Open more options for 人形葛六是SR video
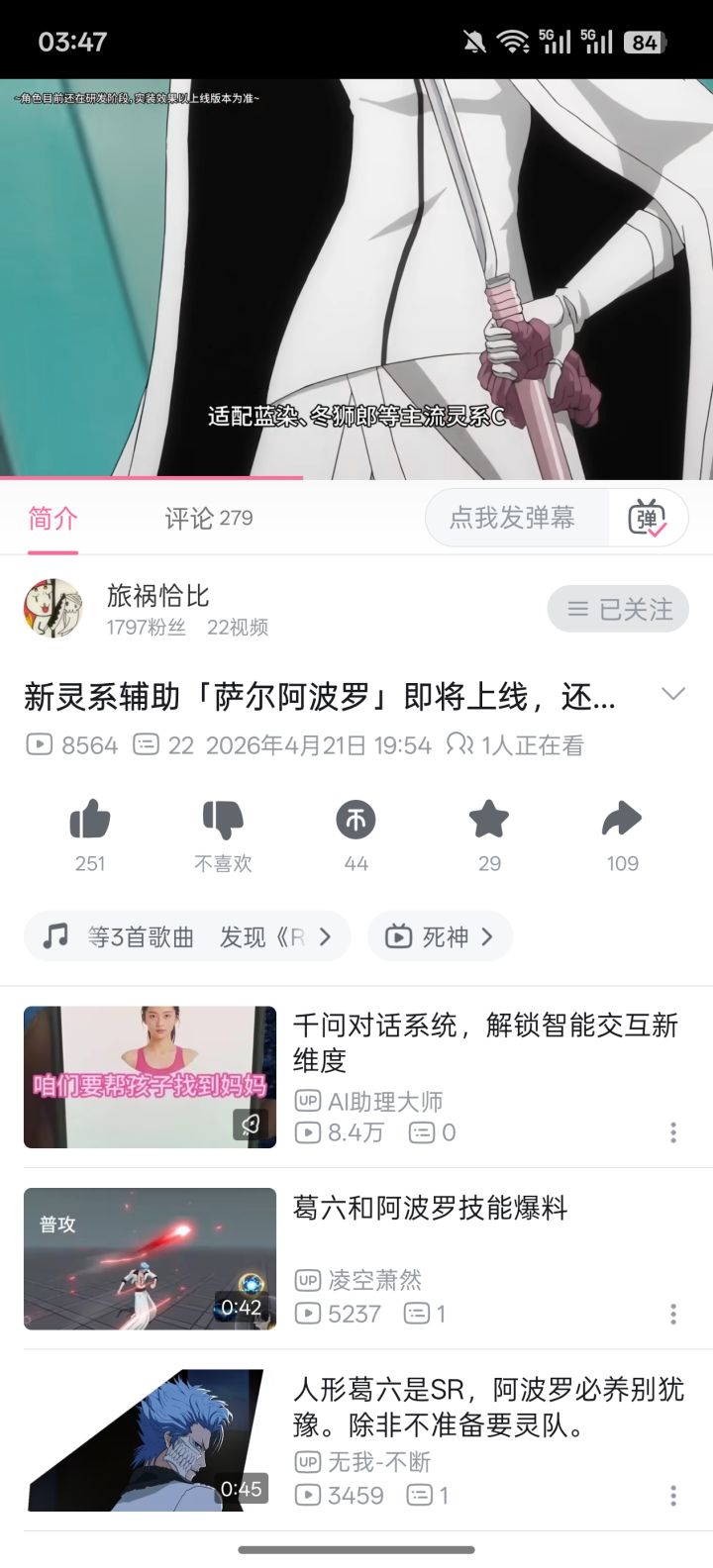 point(674,1496)
